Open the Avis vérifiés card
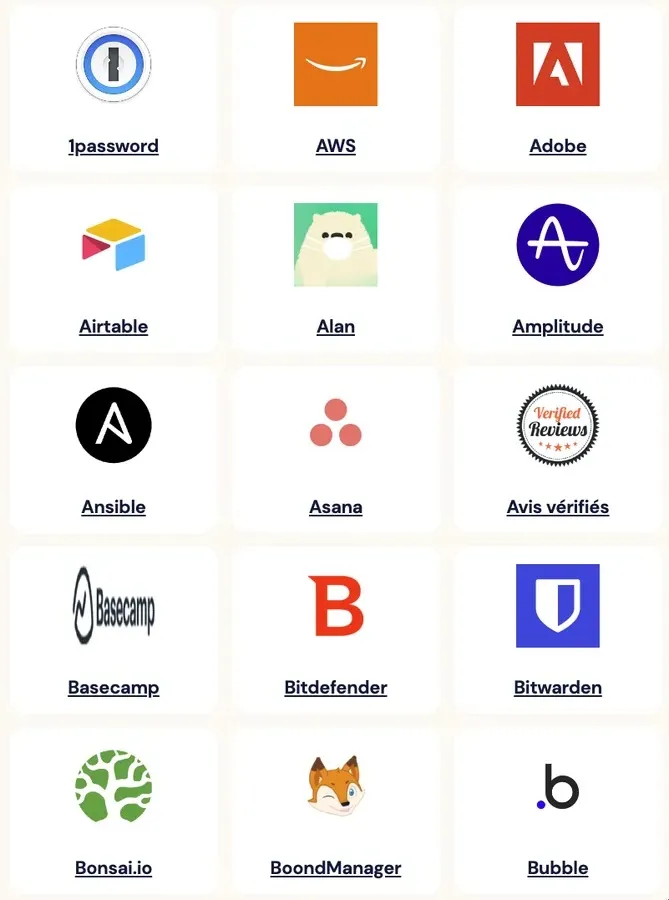This screenshot has width=669, height=900. [558, 507]
